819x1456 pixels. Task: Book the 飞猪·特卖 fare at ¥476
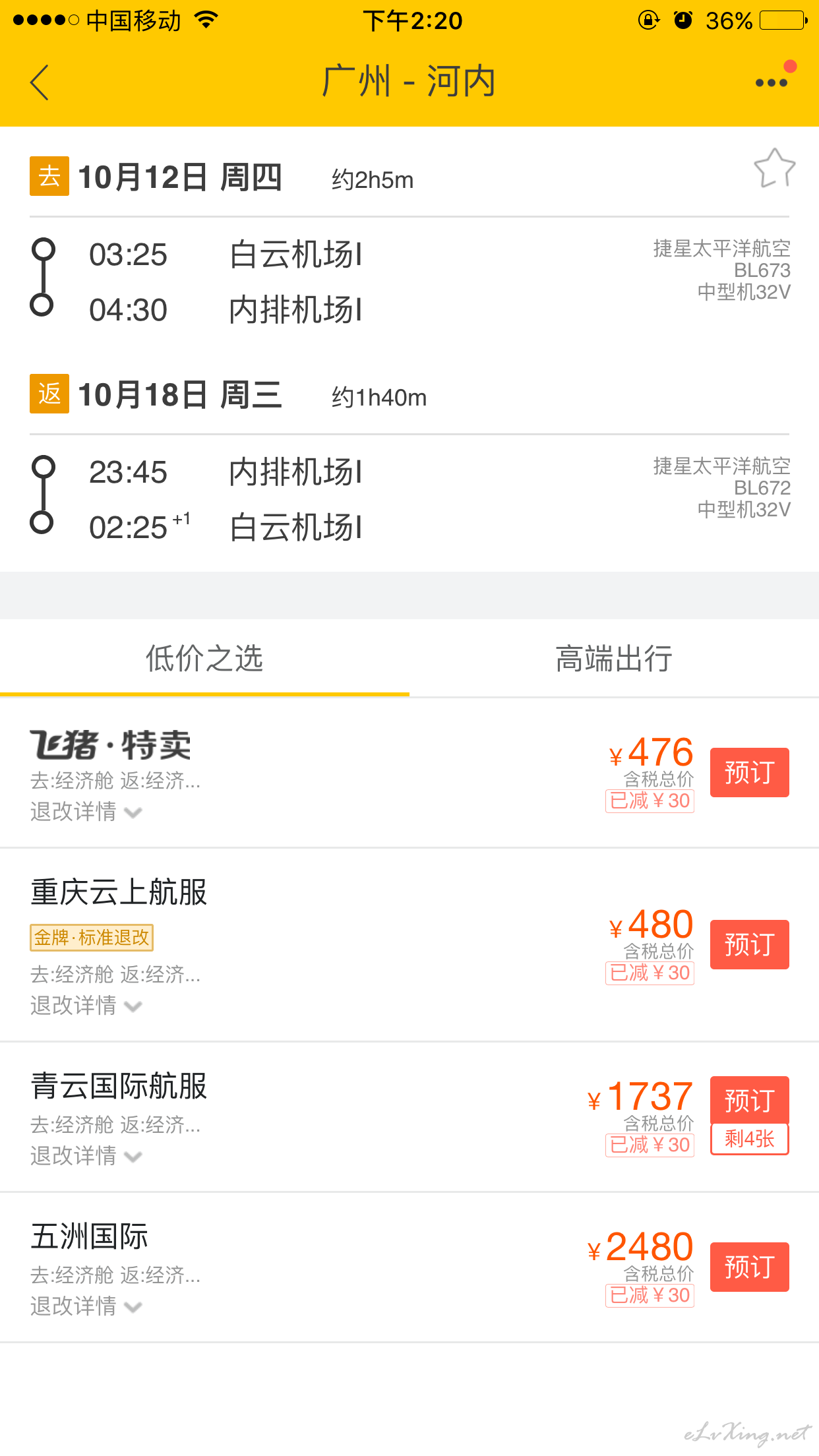pos(749,772)
